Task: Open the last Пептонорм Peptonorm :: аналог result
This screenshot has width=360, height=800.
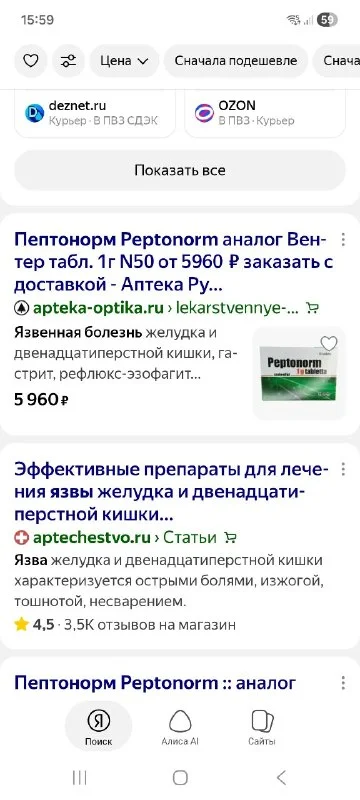Action: click(155, 683)
